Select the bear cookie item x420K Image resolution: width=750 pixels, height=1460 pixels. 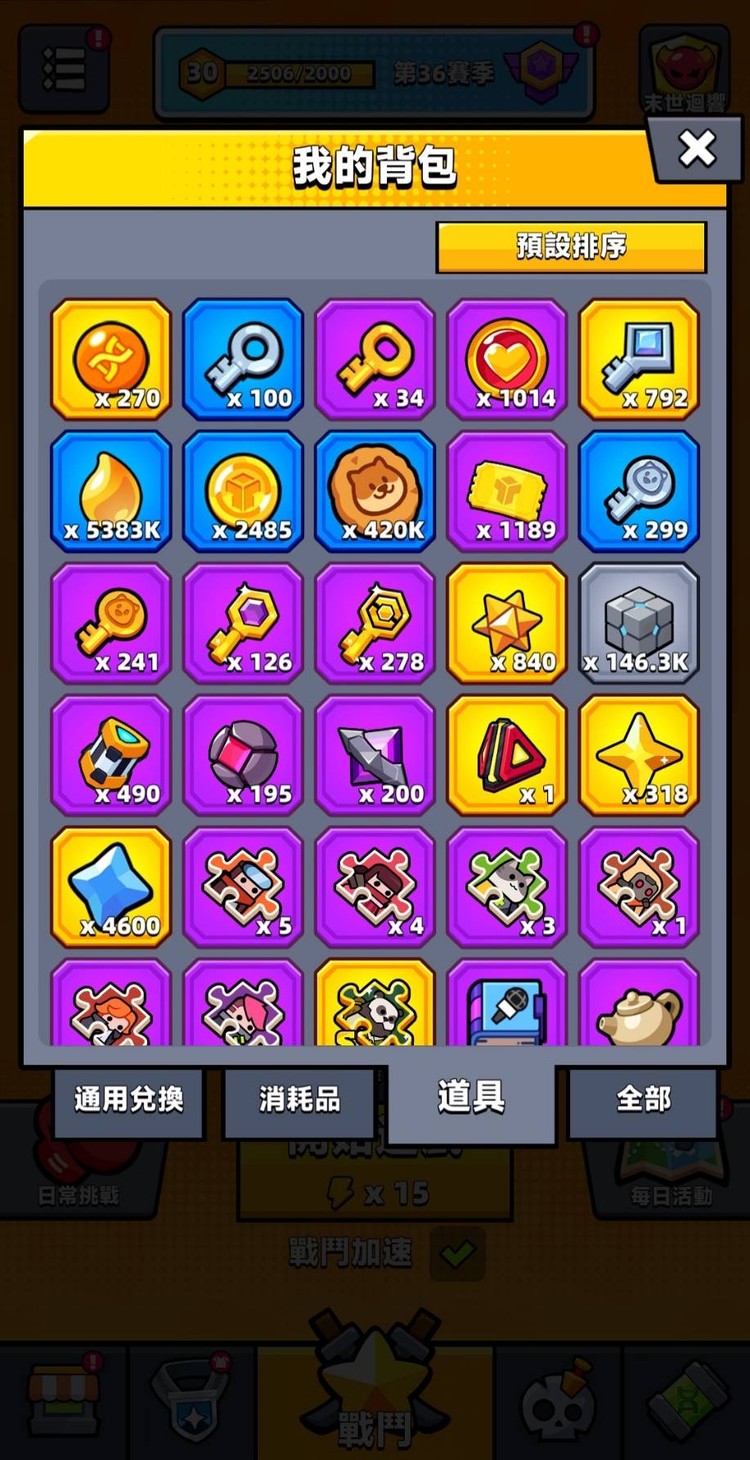(375, 491)
